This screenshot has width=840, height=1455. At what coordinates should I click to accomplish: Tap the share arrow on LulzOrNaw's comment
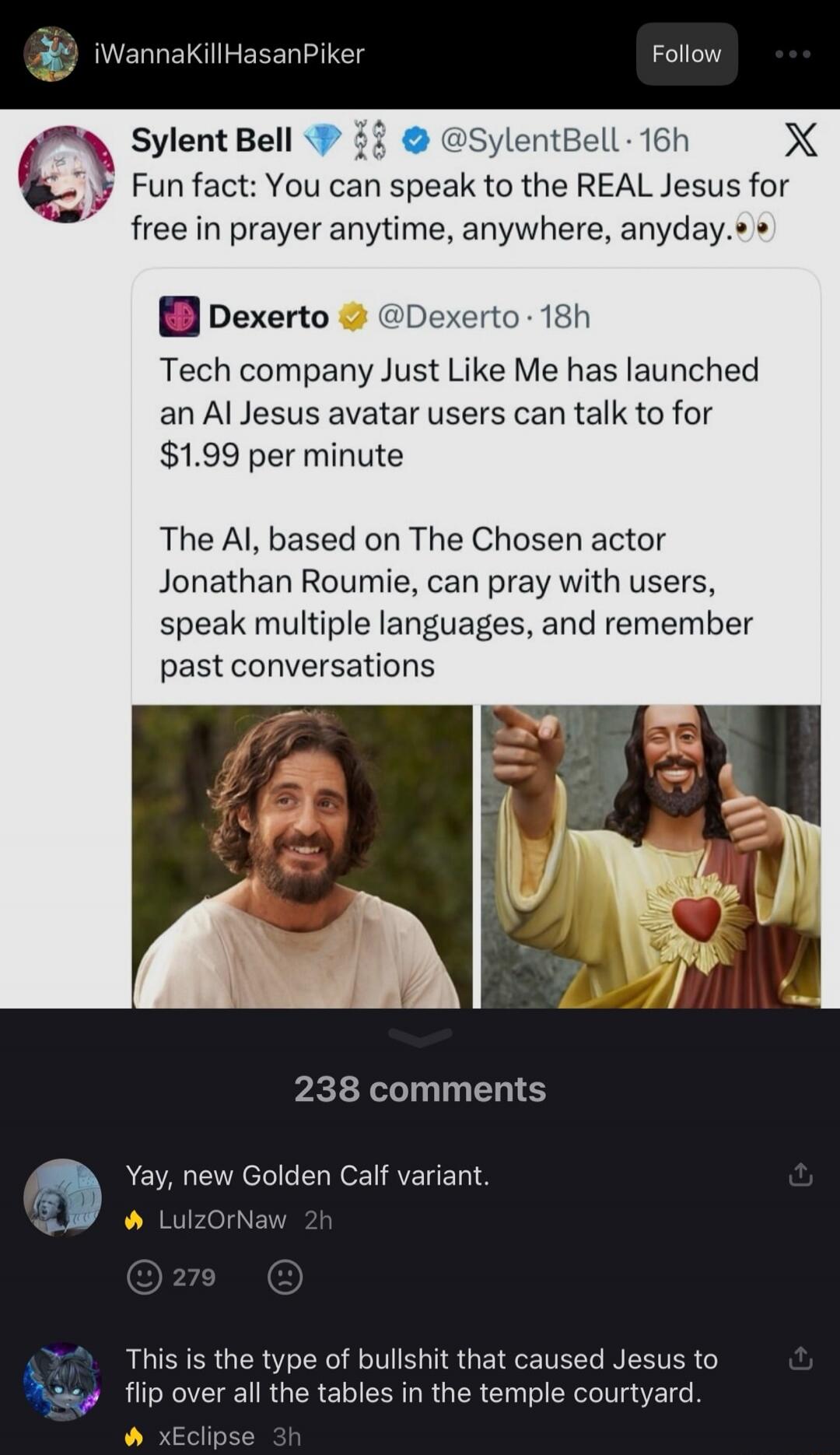pos(800,1175)
